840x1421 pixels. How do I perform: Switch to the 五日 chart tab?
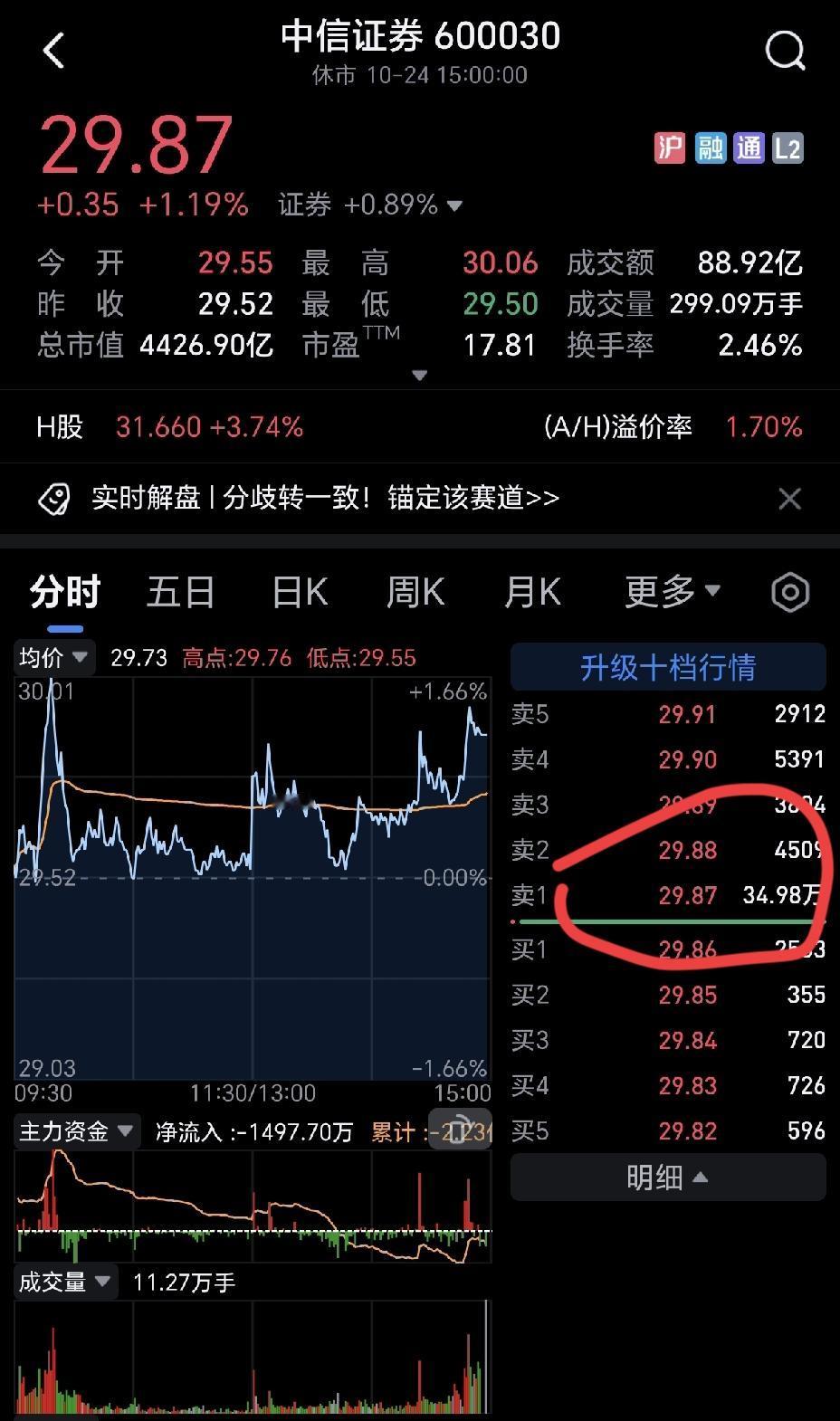pyautogui.click(x=180, y=593)
